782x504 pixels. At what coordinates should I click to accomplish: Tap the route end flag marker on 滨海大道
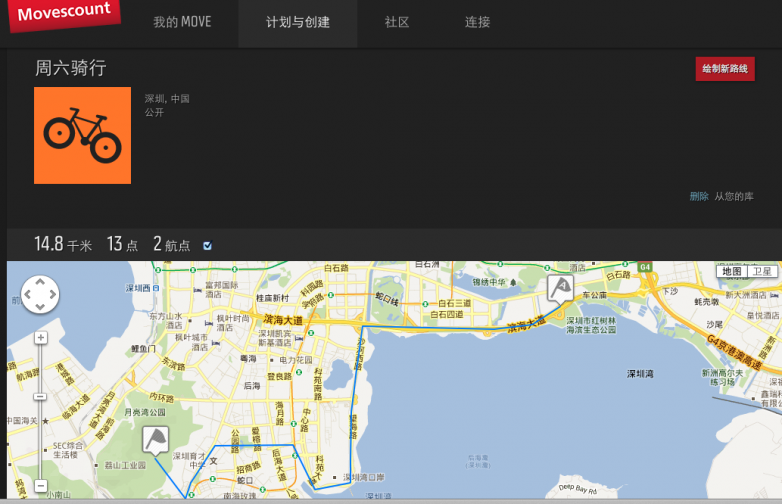pyautogui.click(x=561, y=288)
